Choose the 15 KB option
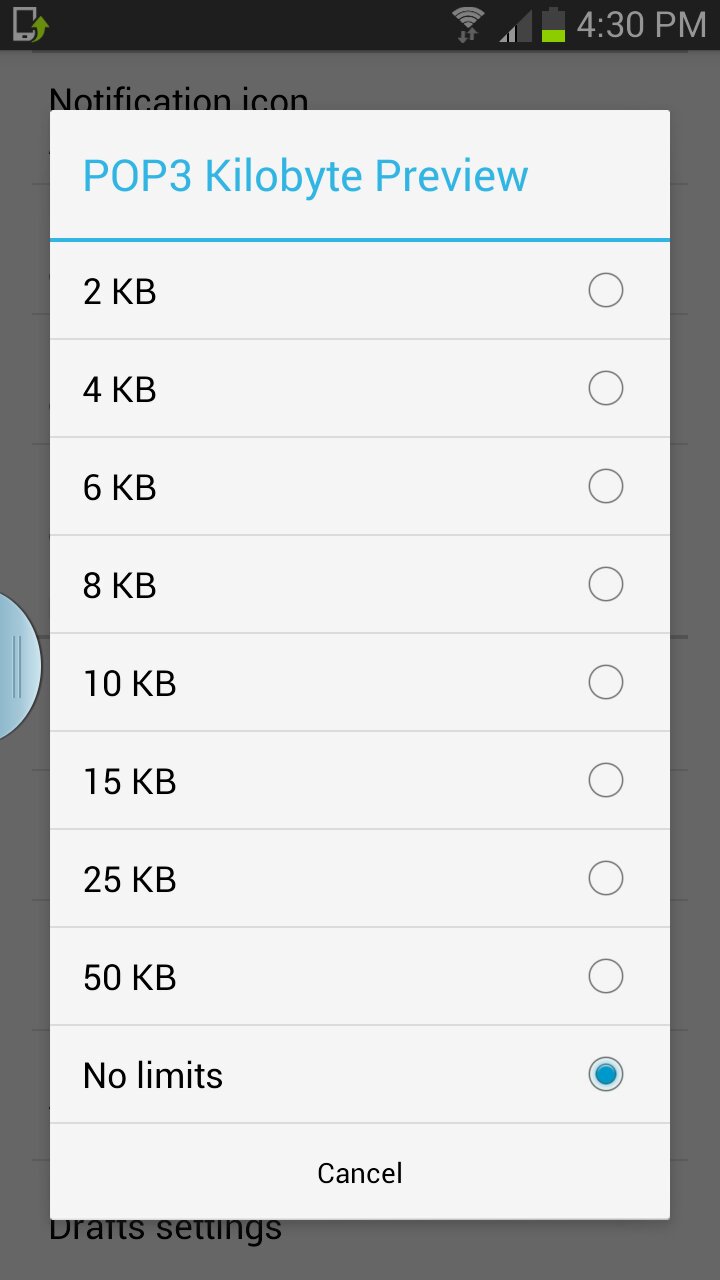The height and width of the screenshot is (1280, 720). tap(360, 781)
